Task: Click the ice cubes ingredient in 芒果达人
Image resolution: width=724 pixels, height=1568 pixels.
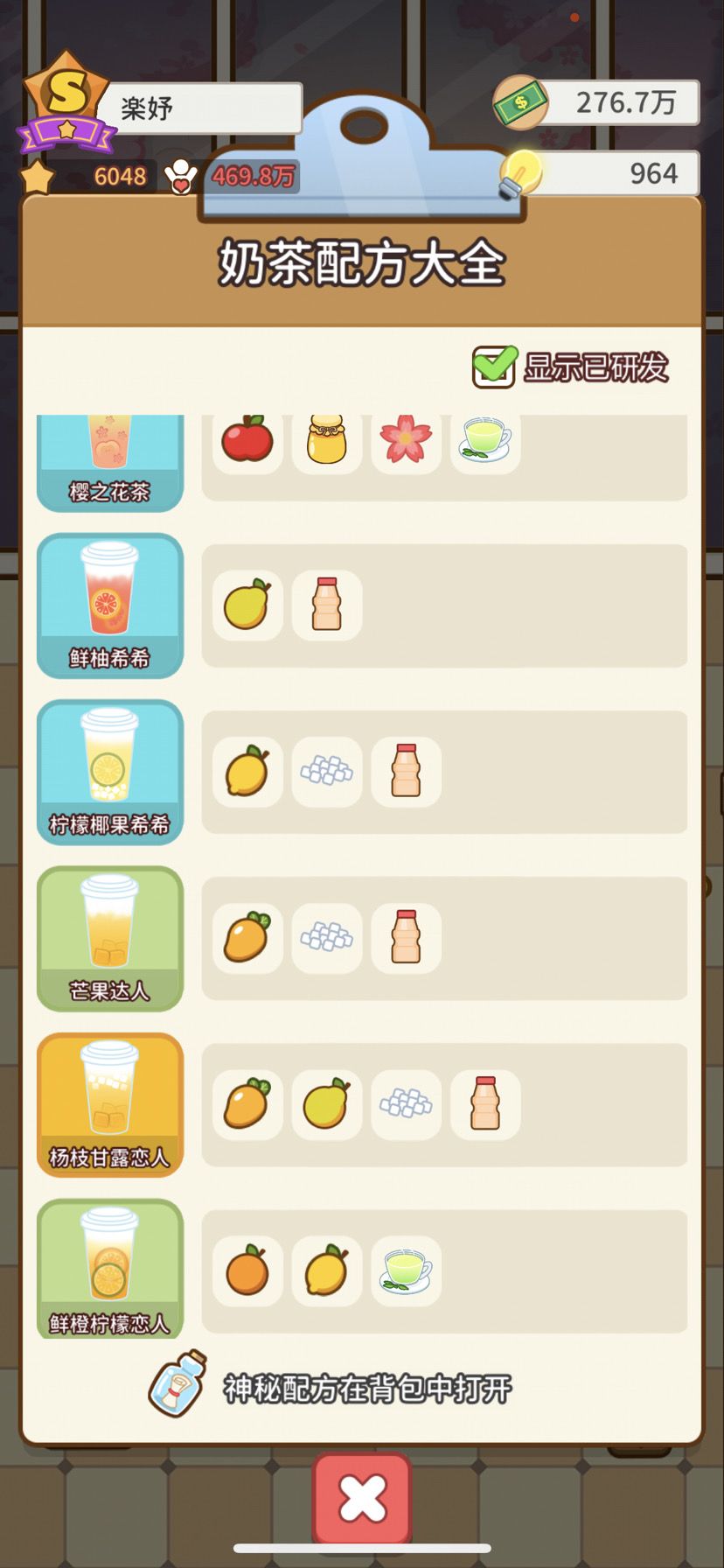Action: [326, 937]
